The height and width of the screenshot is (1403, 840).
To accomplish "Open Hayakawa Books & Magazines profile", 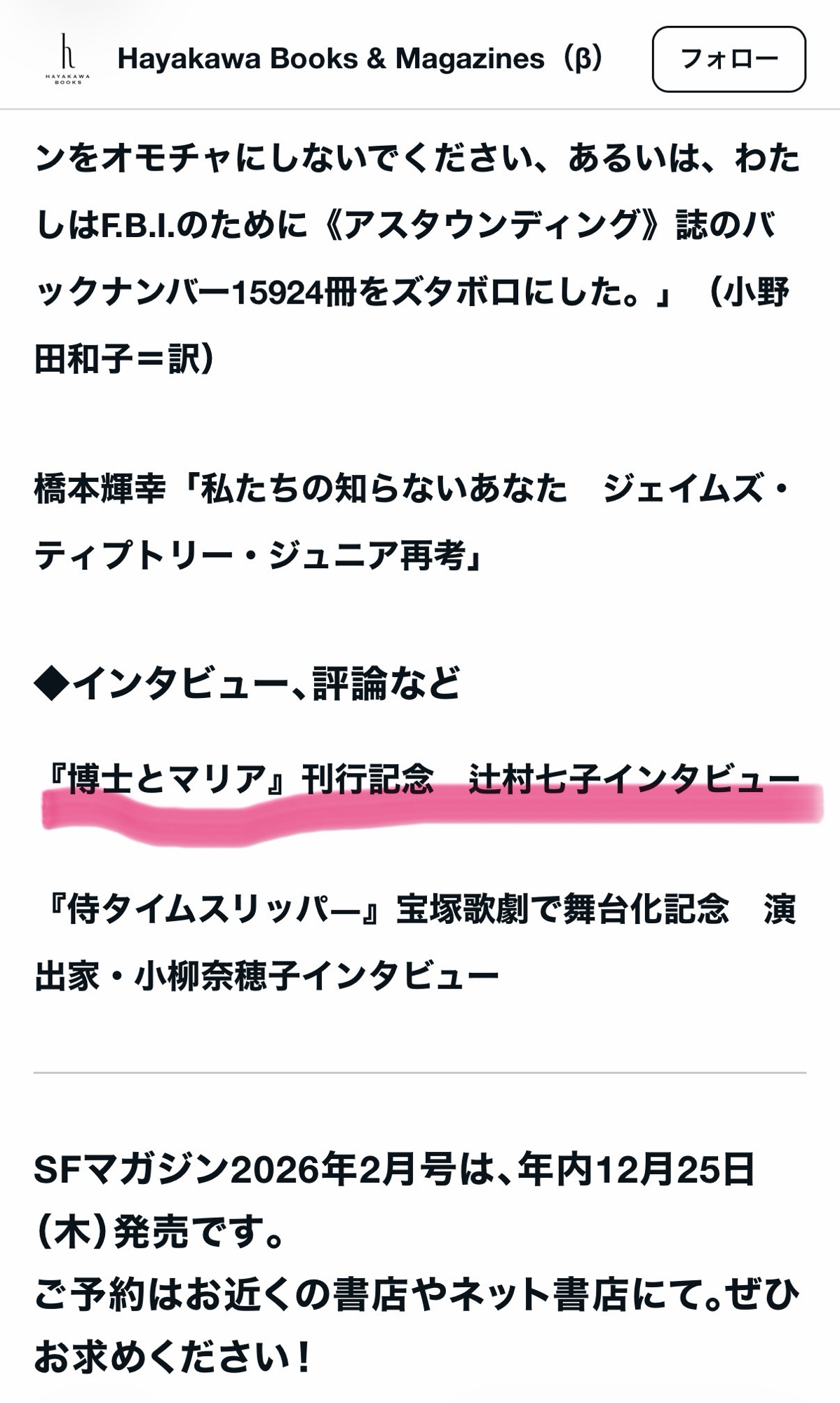I will [x=359, y=59].
